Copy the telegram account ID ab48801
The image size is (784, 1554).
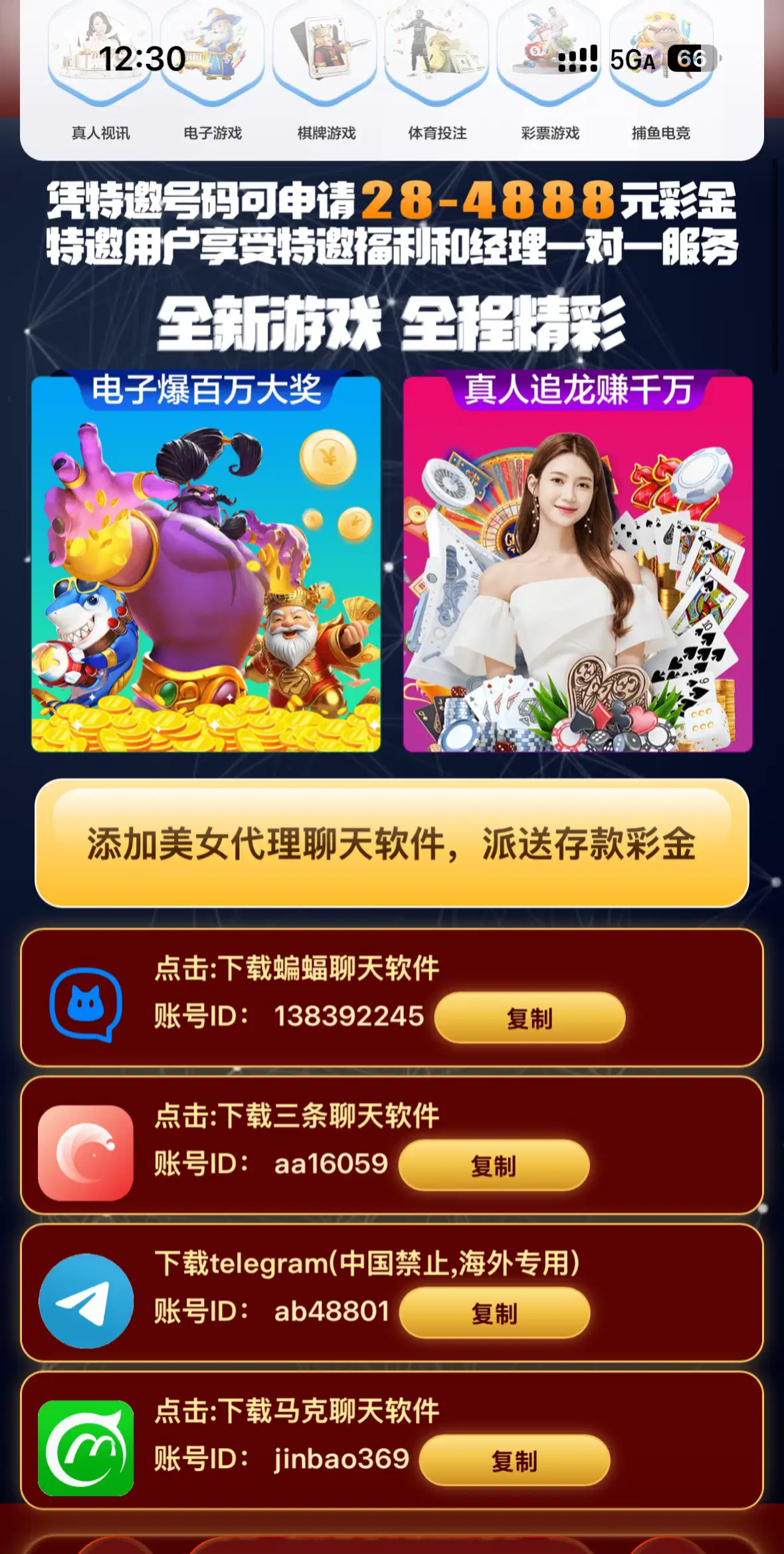click(x=494, y=1313)
